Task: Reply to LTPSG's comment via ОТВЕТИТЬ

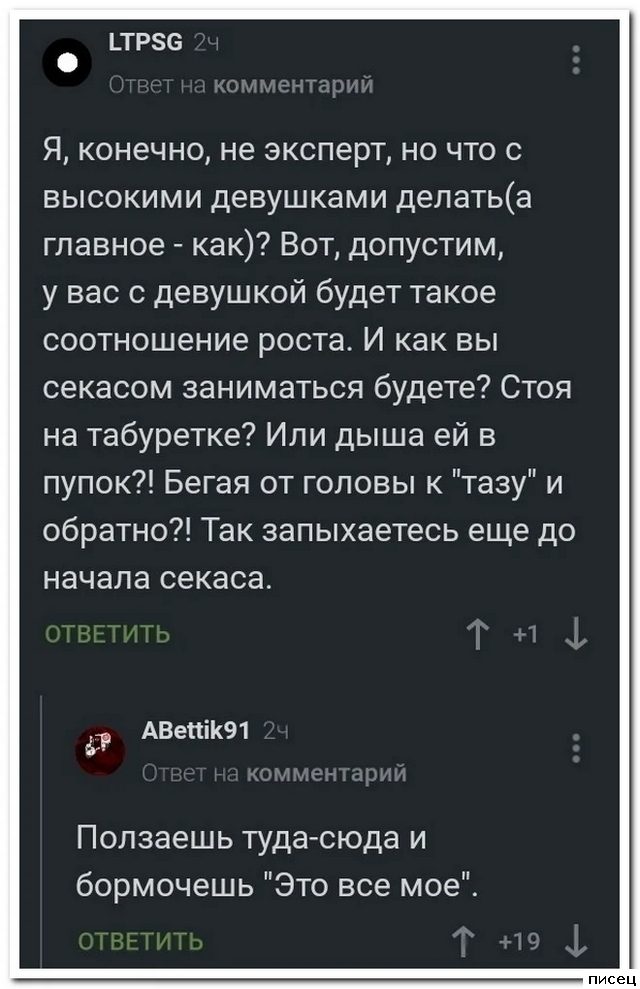Action: (x=109, y=634)
